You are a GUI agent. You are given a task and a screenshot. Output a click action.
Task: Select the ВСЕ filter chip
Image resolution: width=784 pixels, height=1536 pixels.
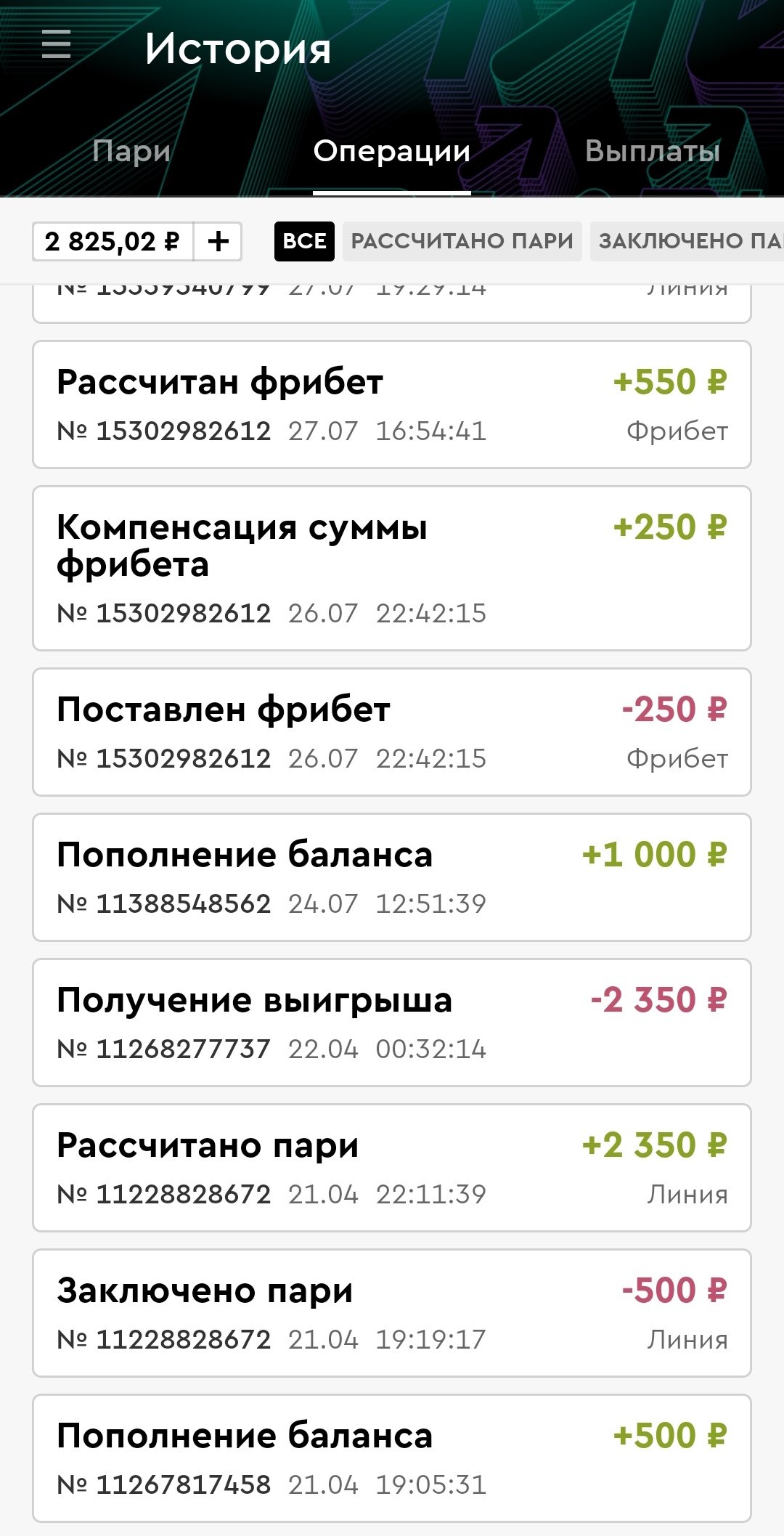[x=304, y=241]
